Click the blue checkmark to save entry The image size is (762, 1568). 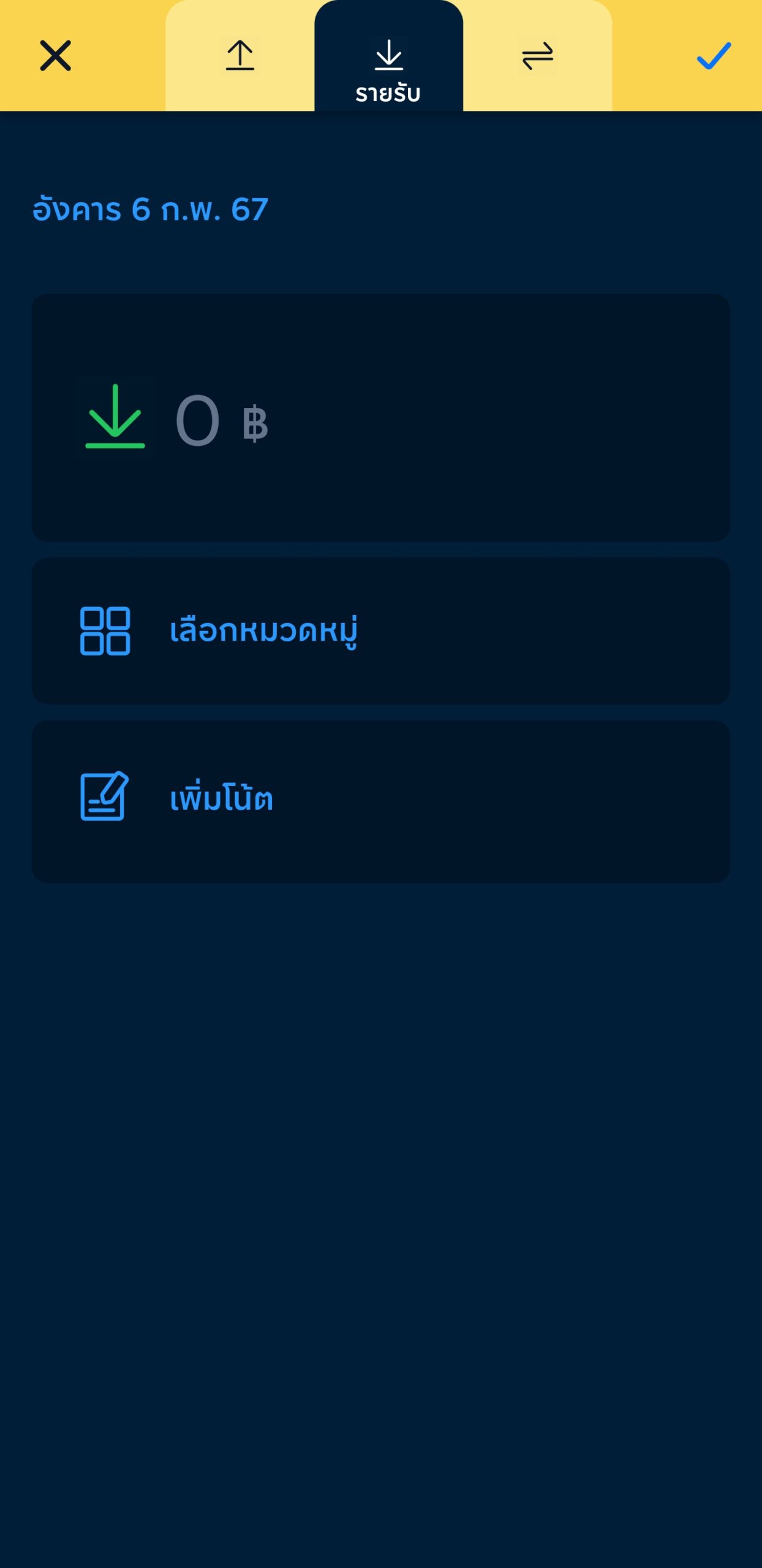[x=711, y=56]
